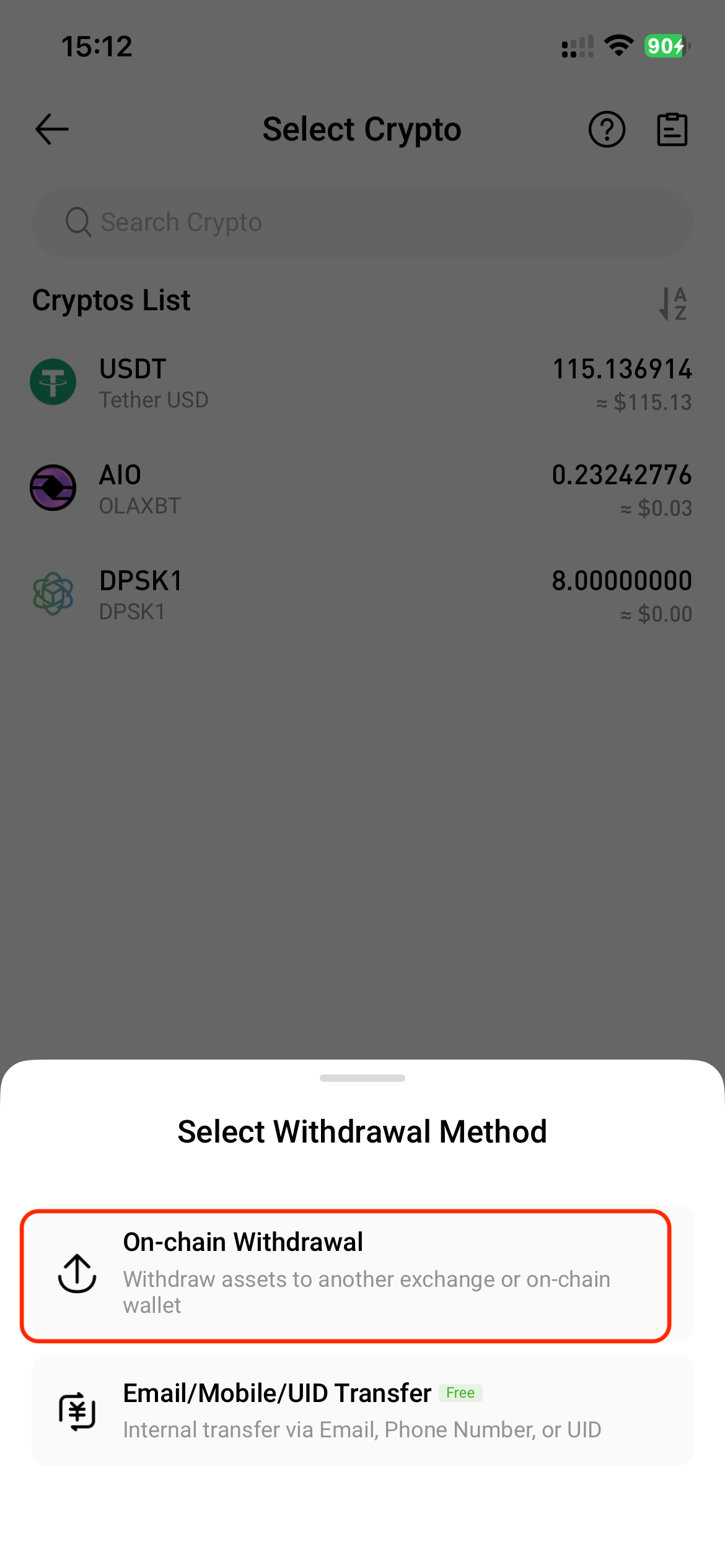Select AIO OLAXBT crypto
Viewport: 725px width, 1568px height.
click(362, 489)
